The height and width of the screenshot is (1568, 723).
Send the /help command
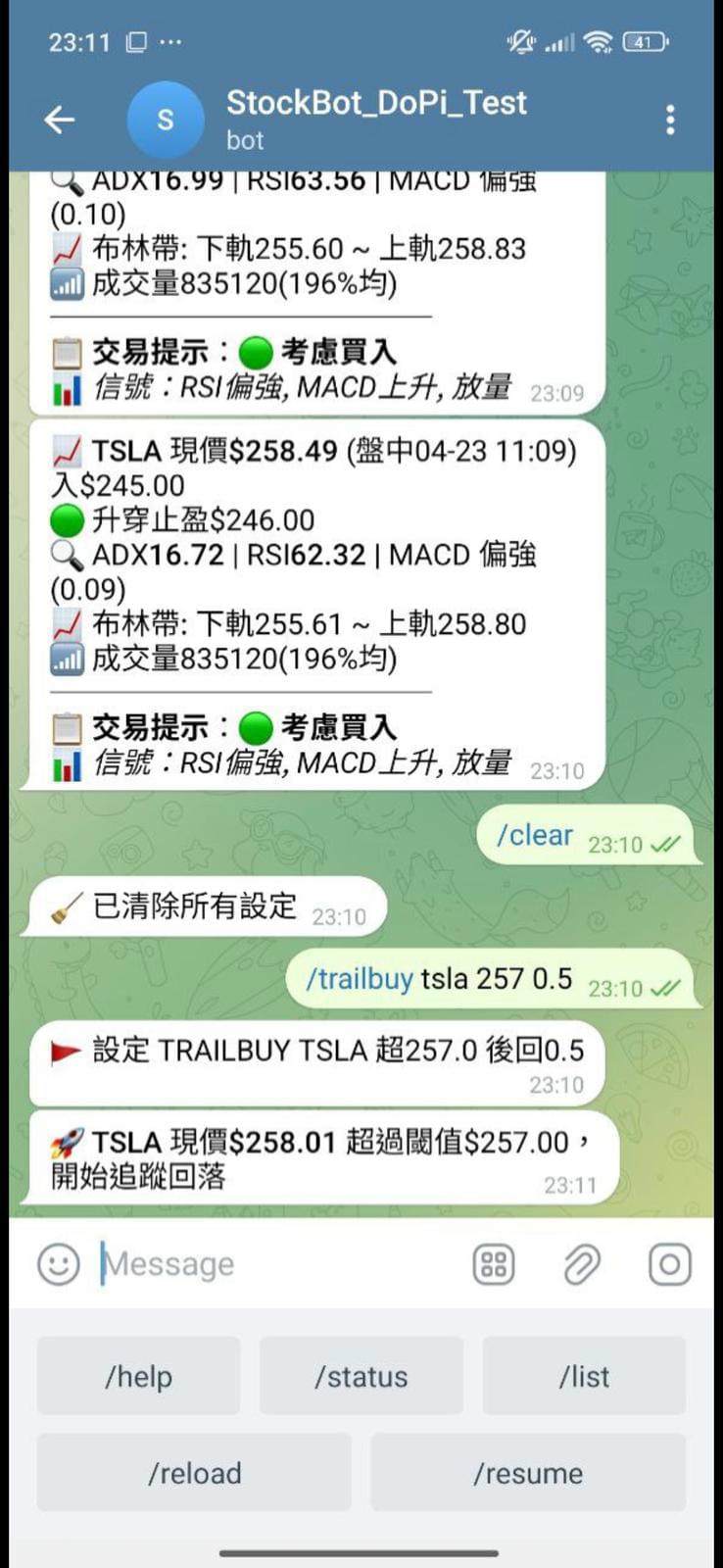tap(138, 1376)
